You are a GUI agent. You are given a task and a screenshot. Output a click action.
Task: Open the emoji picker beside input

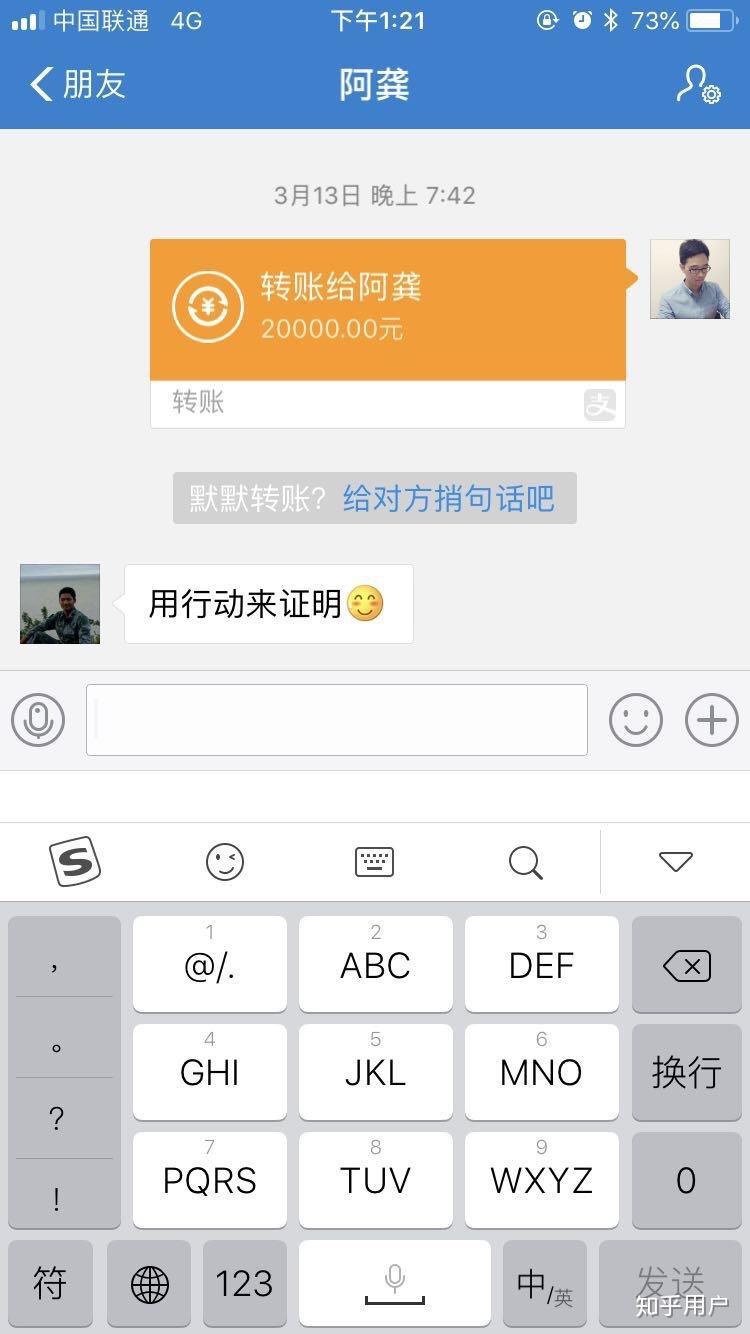[636, 720]
